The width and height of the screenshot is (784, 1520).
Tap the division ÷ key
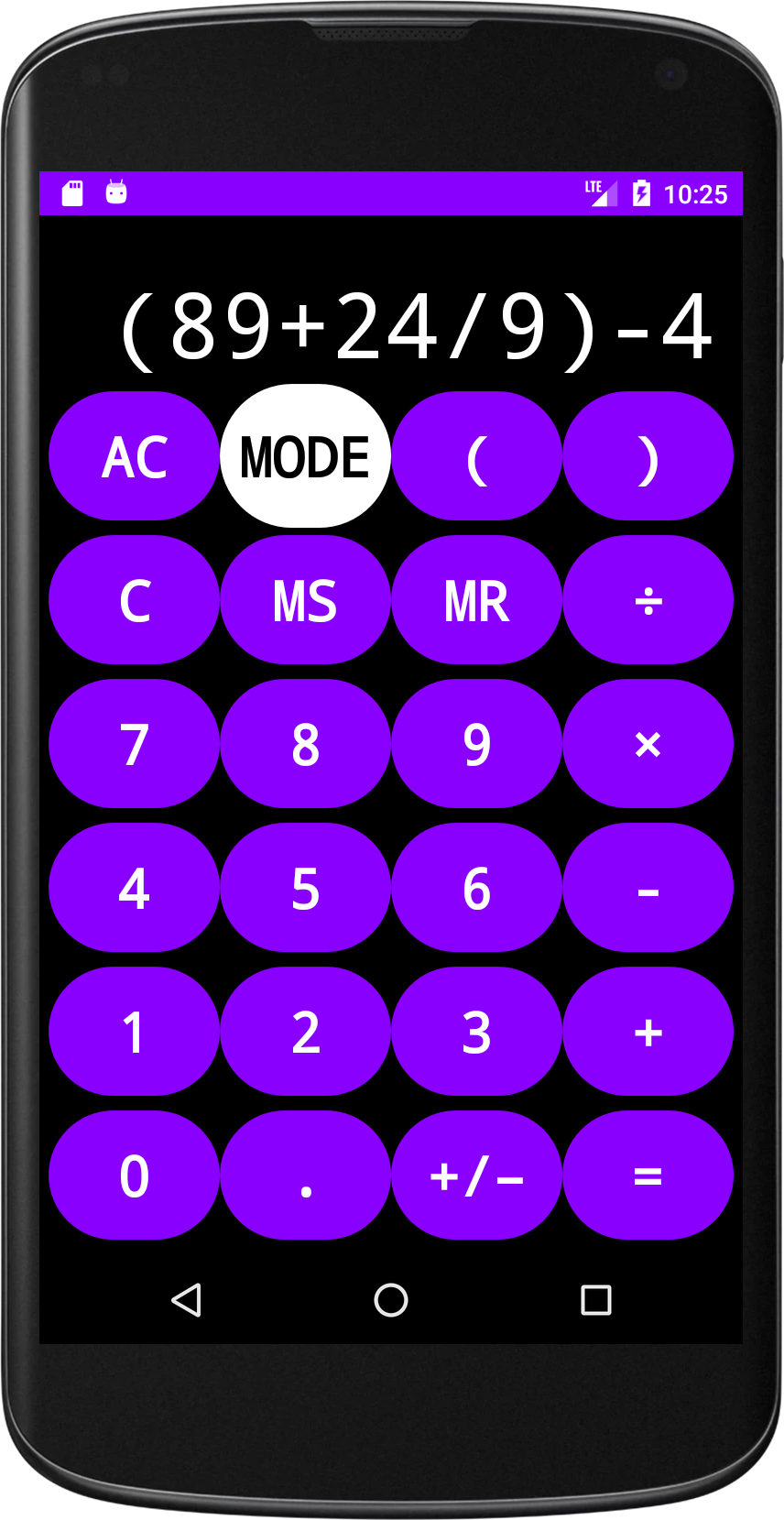pyautogui.click(x=648, y=600)
